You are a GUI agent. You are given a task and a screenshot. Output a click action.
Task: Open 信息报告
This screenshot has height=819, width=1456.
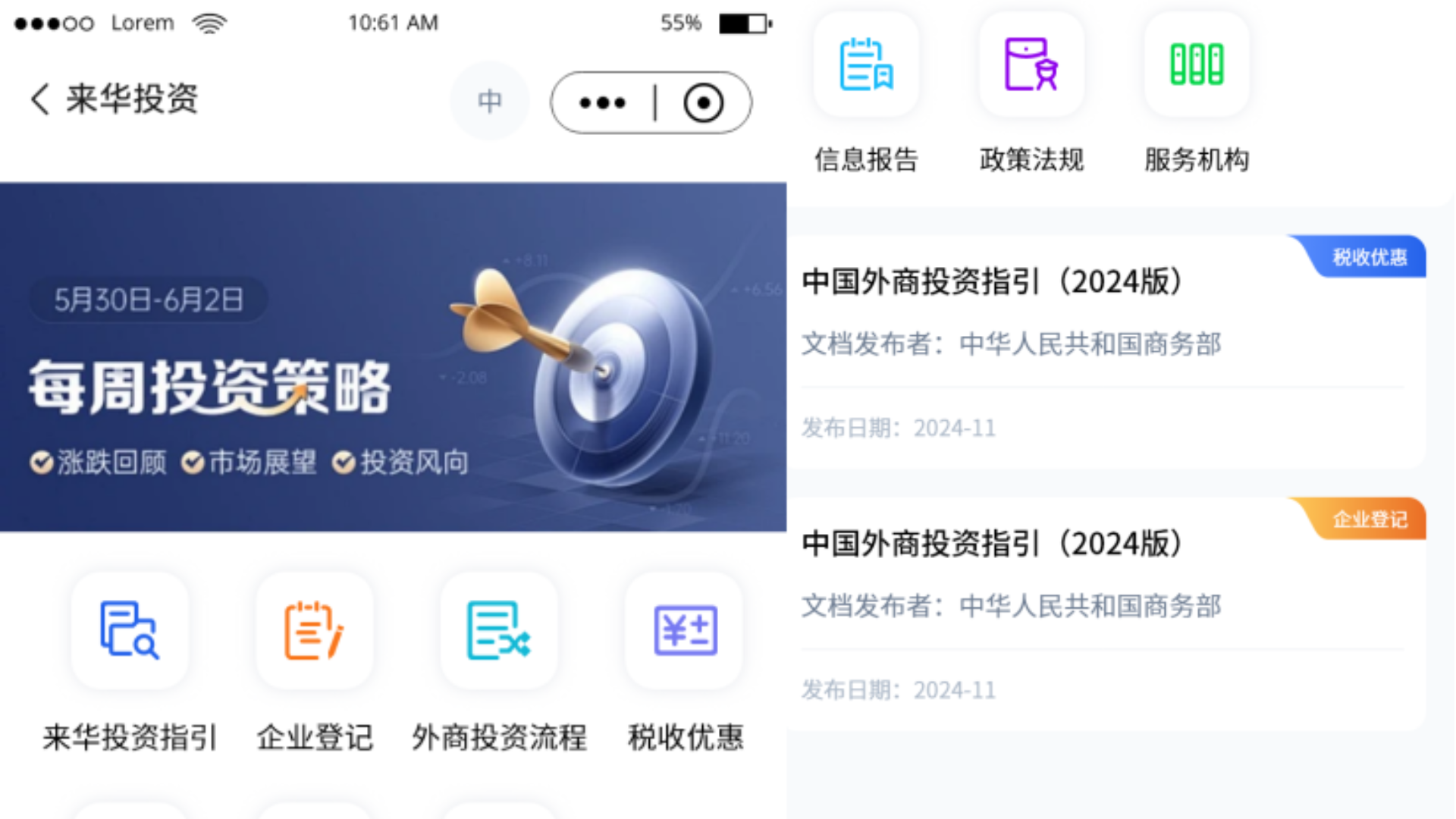click(x=866, y=65)
